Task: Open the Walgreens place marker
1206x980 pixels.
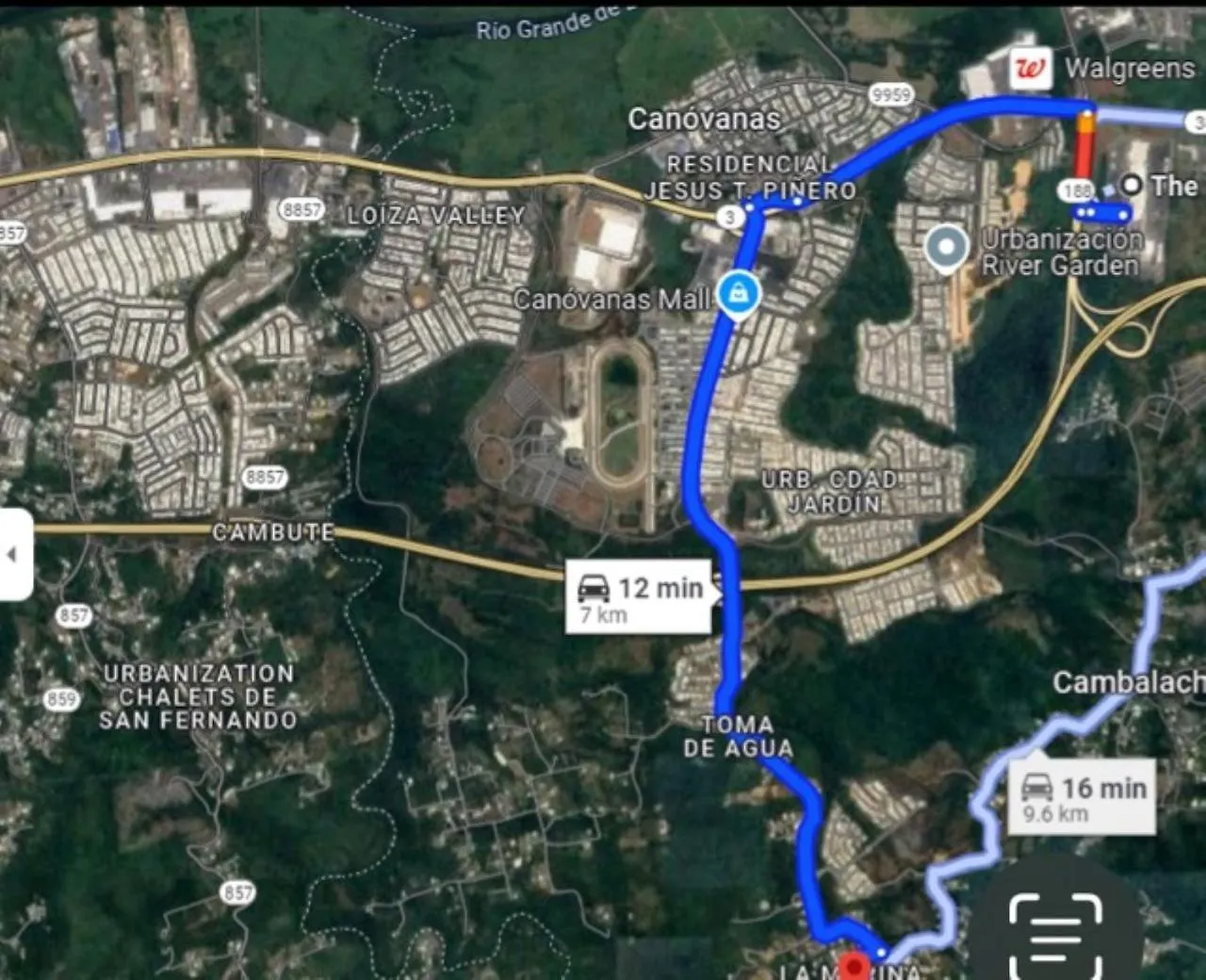Action: click(x=1031, y=69)
